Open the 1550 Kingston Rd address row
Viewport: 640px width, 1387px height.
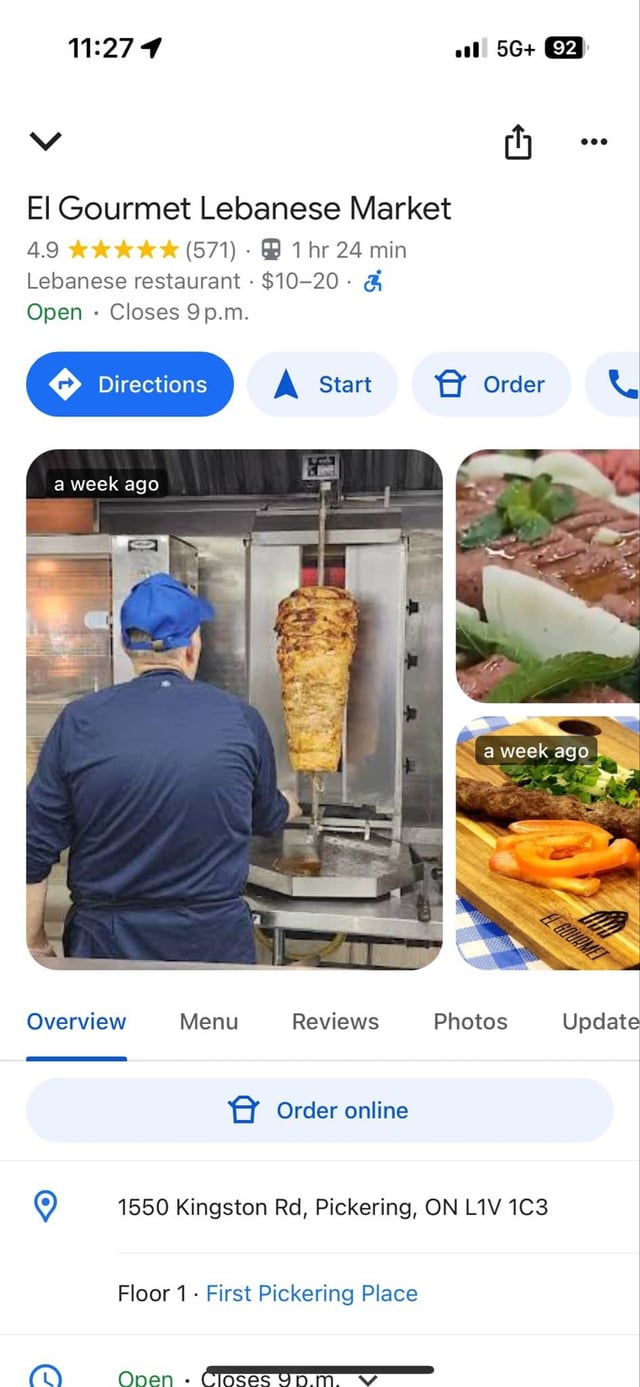coord(332,1207)
